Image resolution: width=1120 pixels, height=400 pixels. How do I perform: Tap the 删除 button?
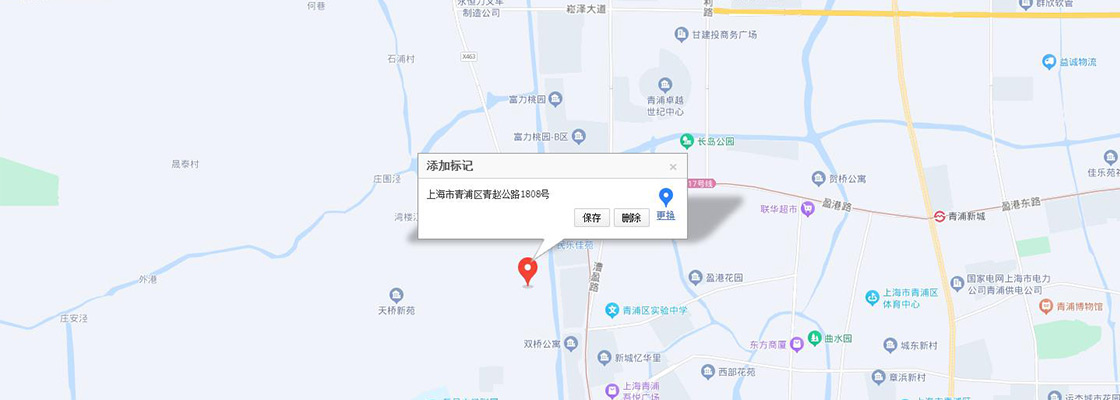[631, 218]
